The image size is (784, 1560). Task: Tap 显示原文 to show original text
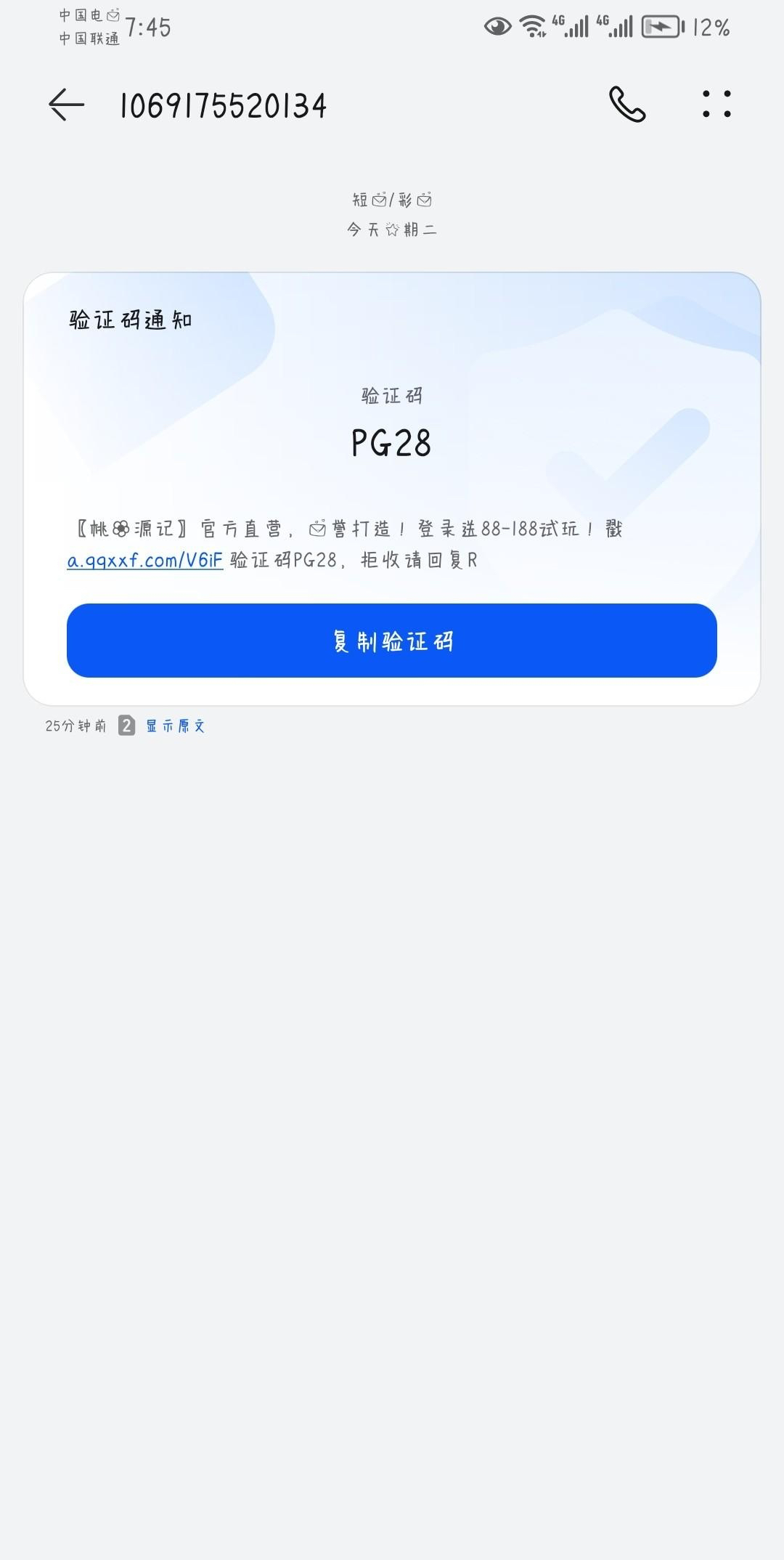(x=176, y=726)
